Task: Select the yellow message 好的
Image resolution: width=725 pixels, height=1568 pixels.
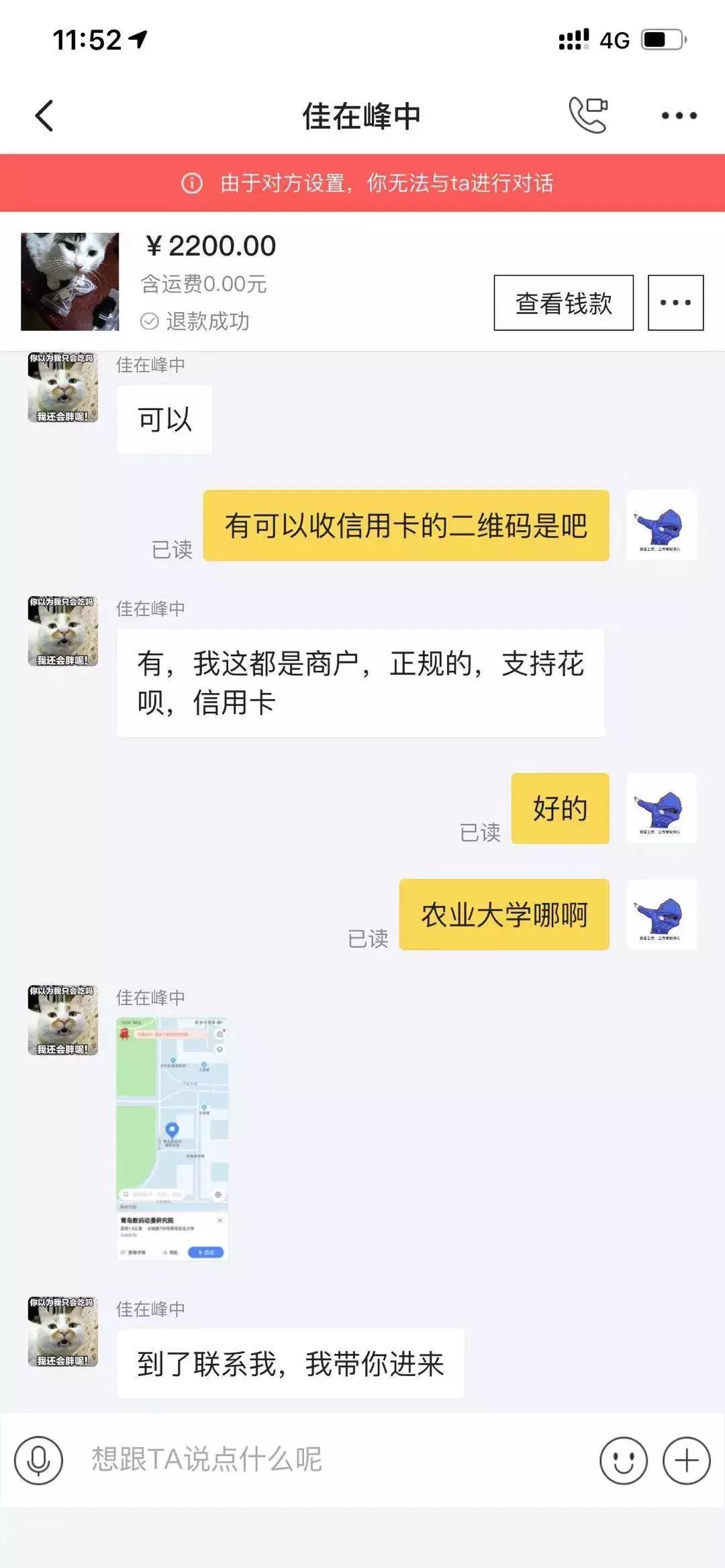Action: click(x=560, y=810)
